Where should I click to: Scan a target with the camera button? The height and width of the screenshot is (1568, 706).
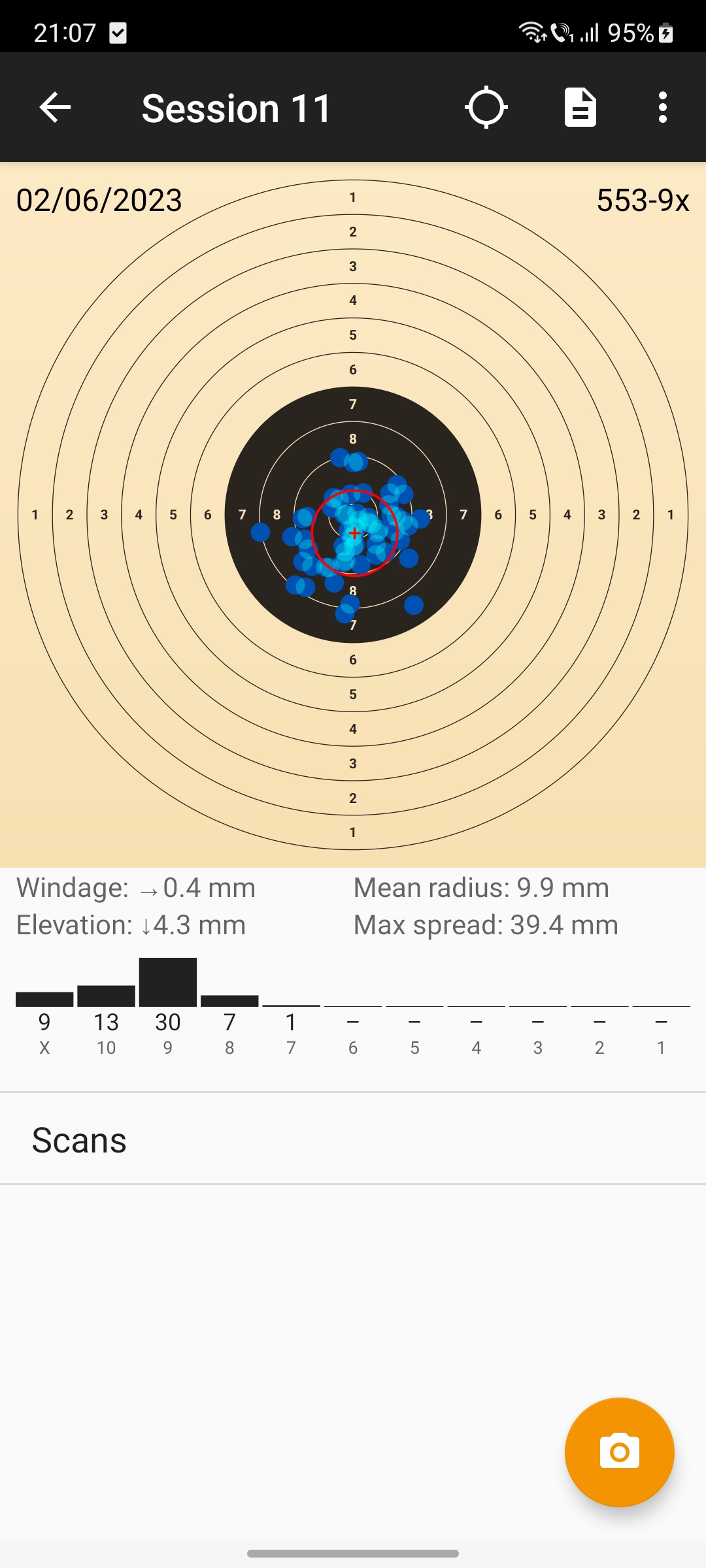[x=619, y=1452]
